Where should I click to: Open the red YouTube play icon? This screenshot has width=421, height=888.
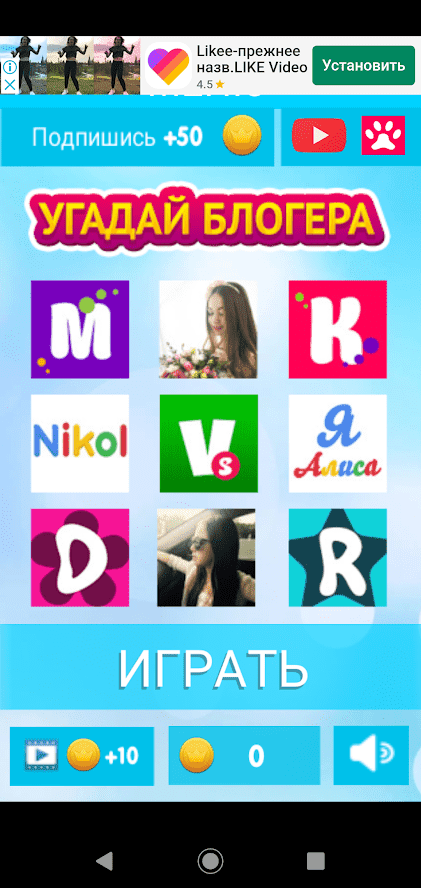tap(319, 135)
